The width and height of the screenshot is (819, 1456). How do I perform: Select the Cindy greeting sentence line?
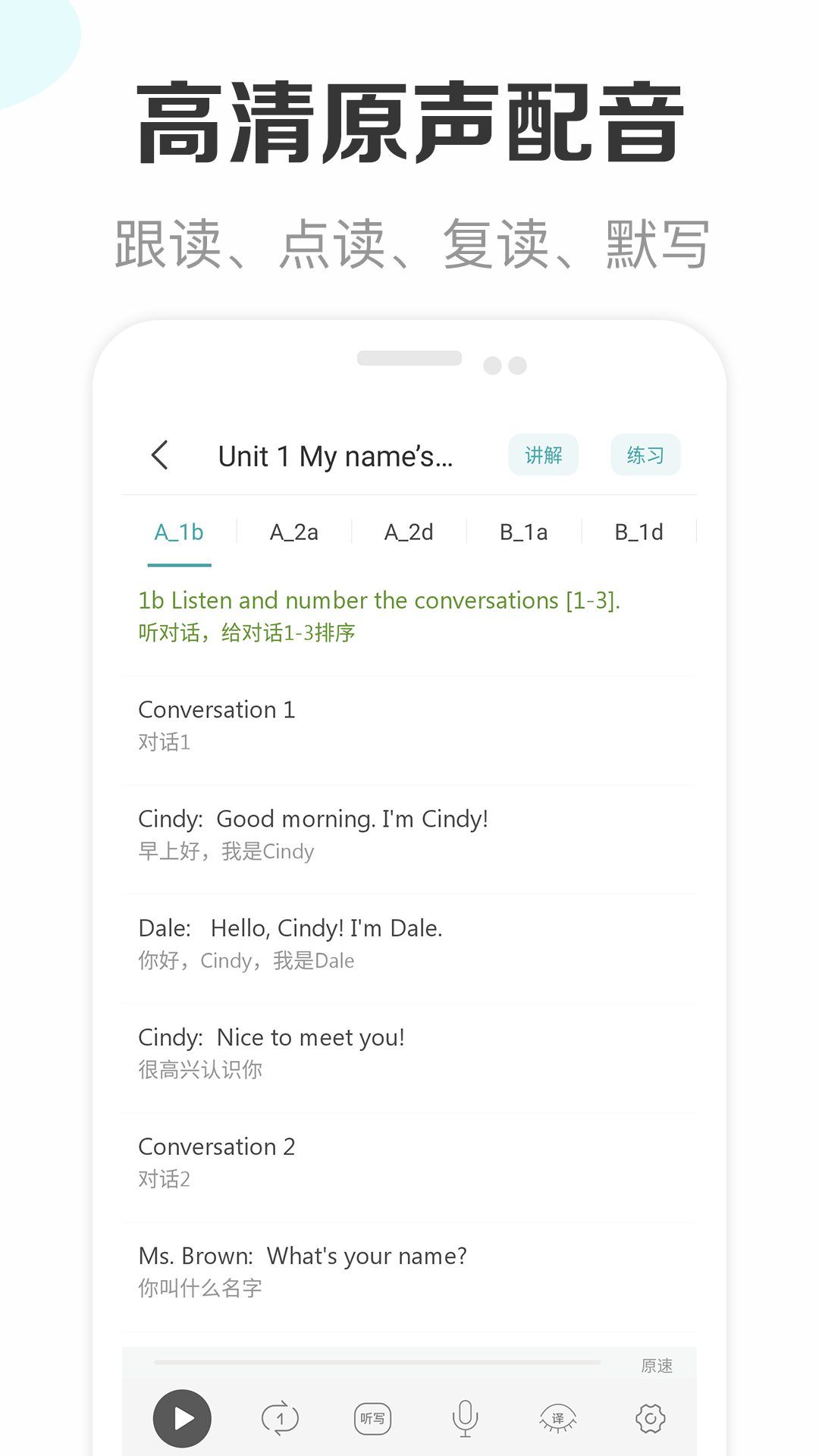tap(313, 818)
